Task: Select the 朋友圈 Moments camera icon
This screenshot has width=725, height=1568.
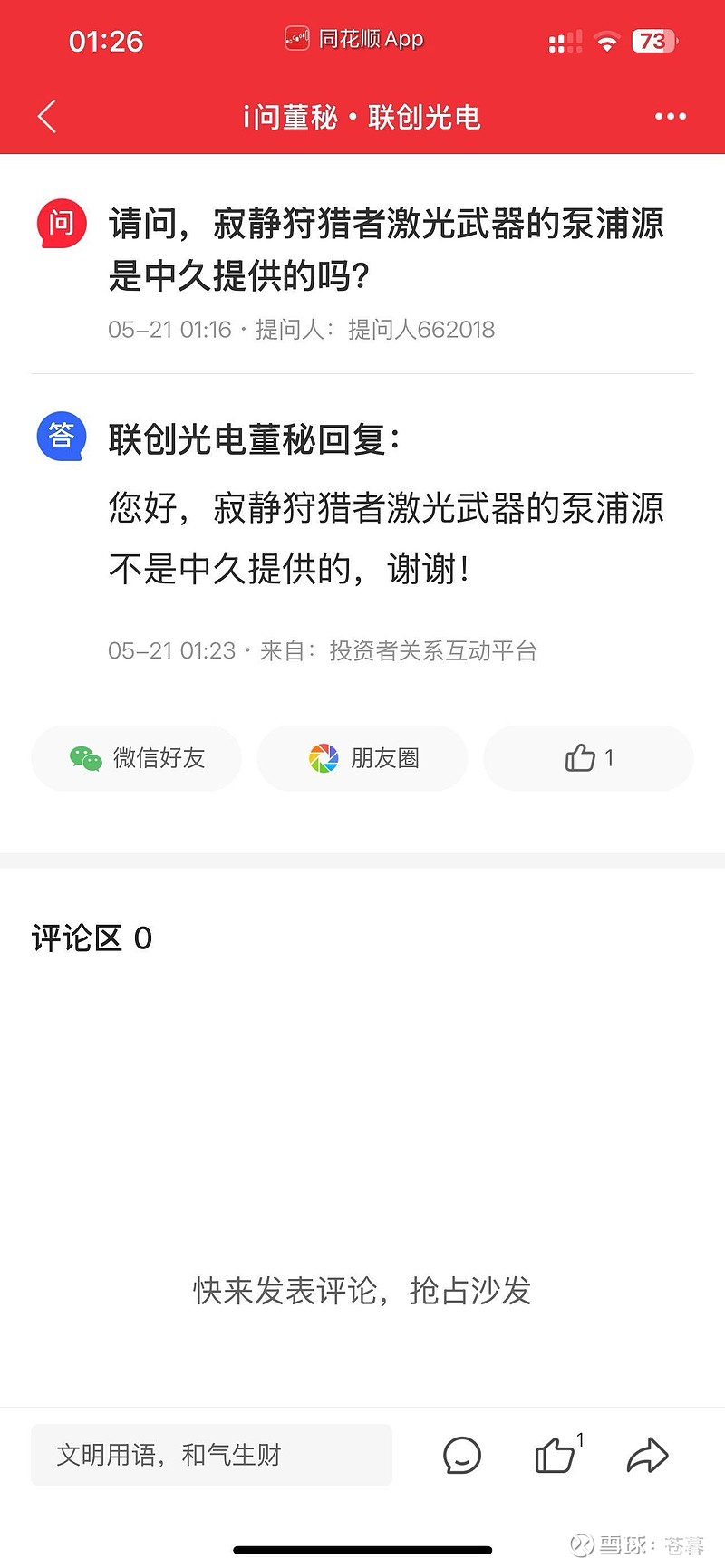Action: click(322, 758)
